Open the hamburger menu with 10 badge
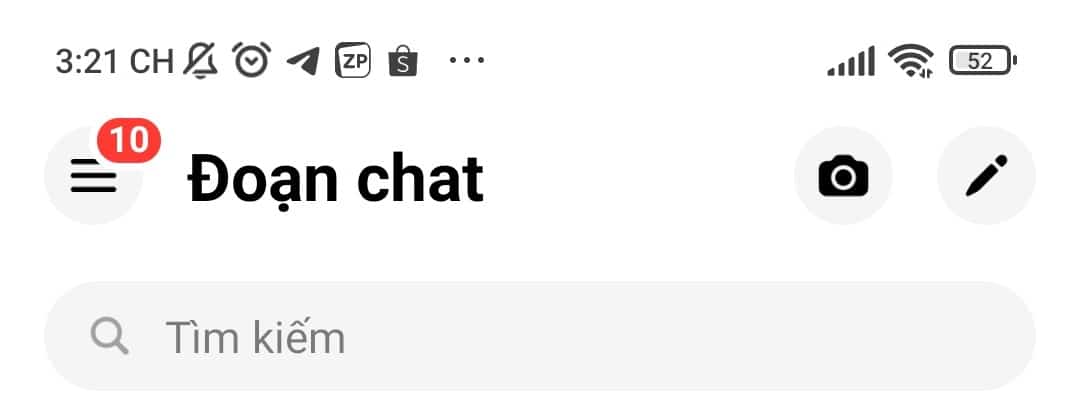The image size is (1080, 417). coord(93,178)
